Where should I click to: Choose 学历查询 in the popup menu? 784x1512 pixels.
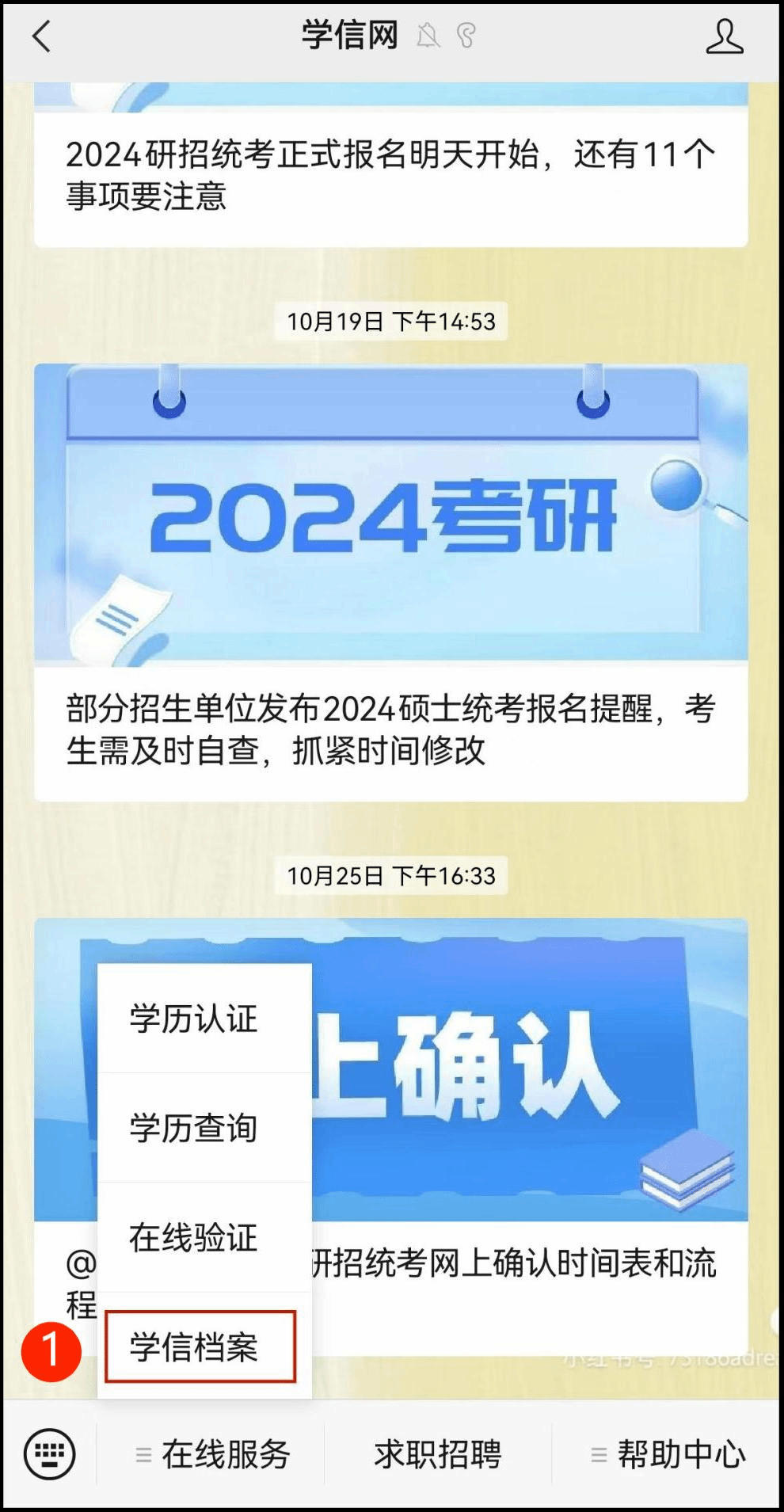click(x=194, y=1128)
